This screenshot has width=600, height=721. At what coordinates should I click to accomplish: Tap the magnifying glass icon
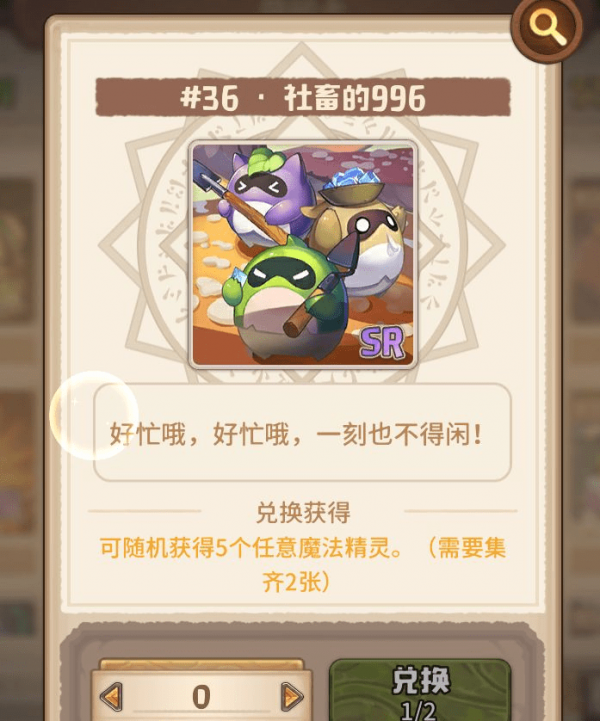click(x=546, y=29)
